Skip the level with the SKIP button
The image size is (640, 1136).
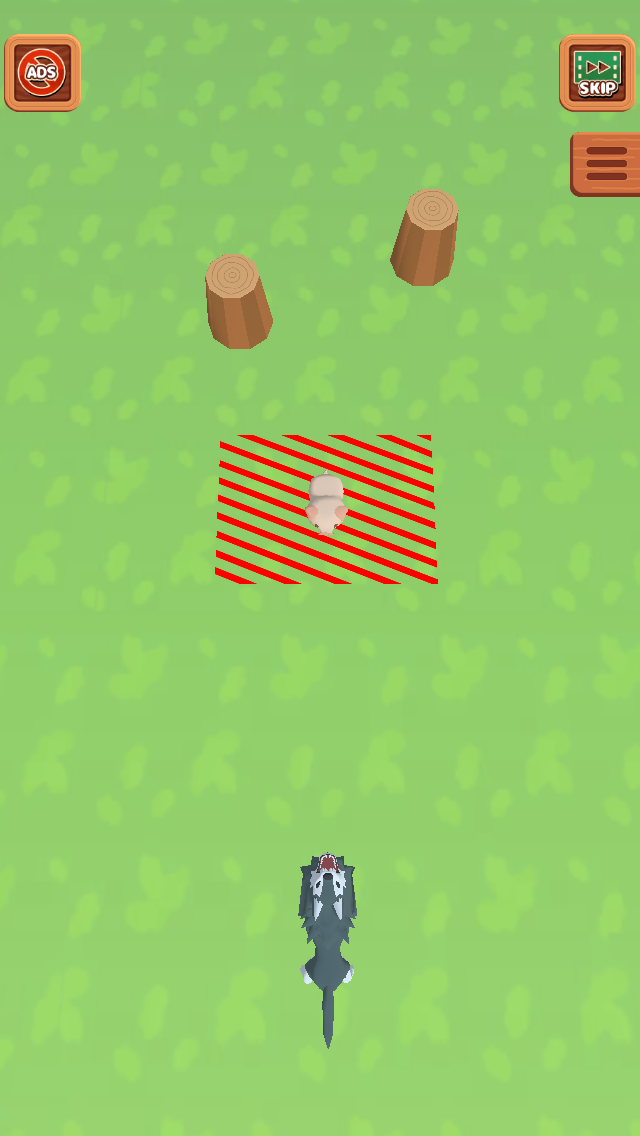597,72
